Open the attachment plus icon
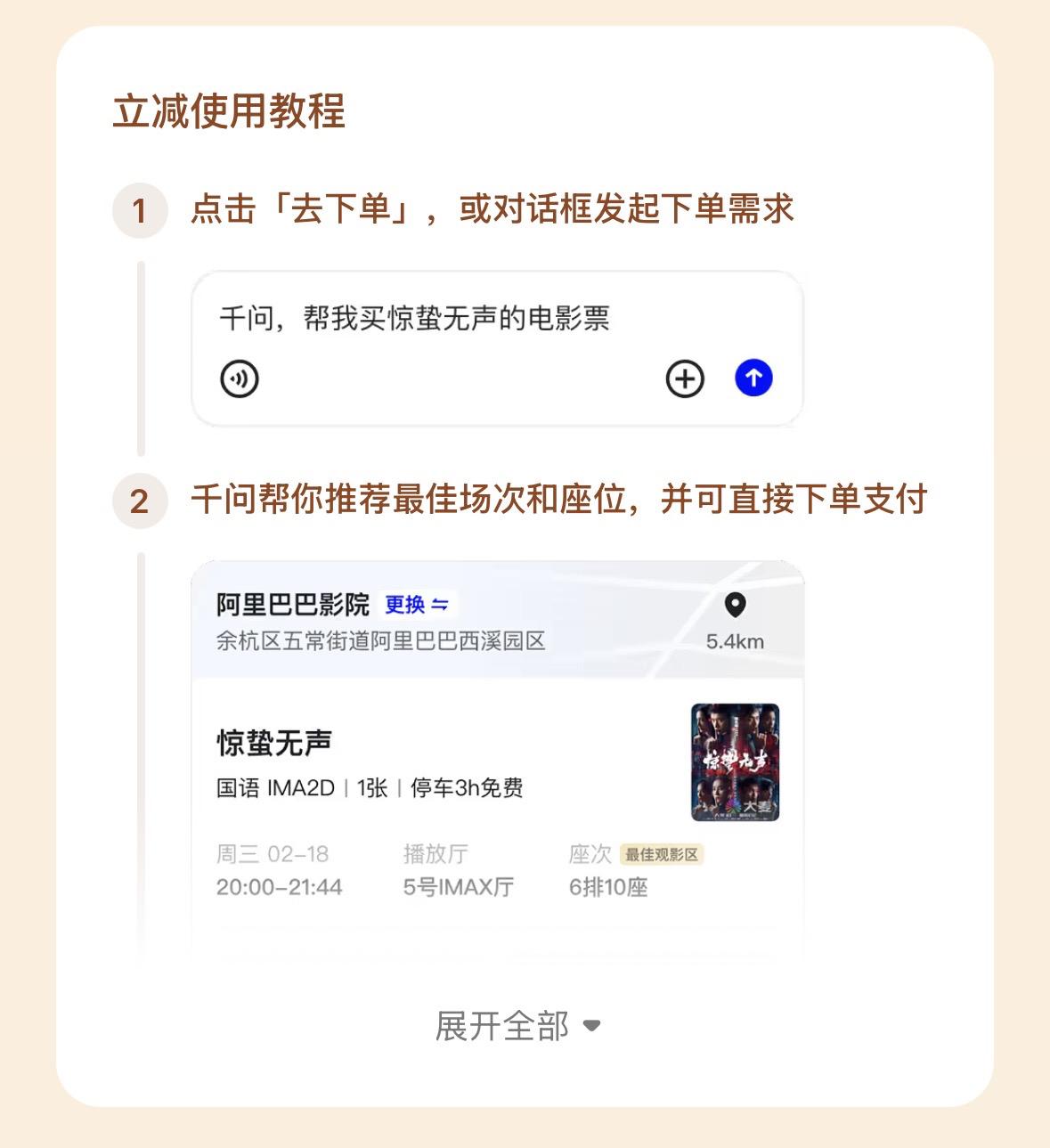1050x1148 pixels. click(x=684, y=377)
